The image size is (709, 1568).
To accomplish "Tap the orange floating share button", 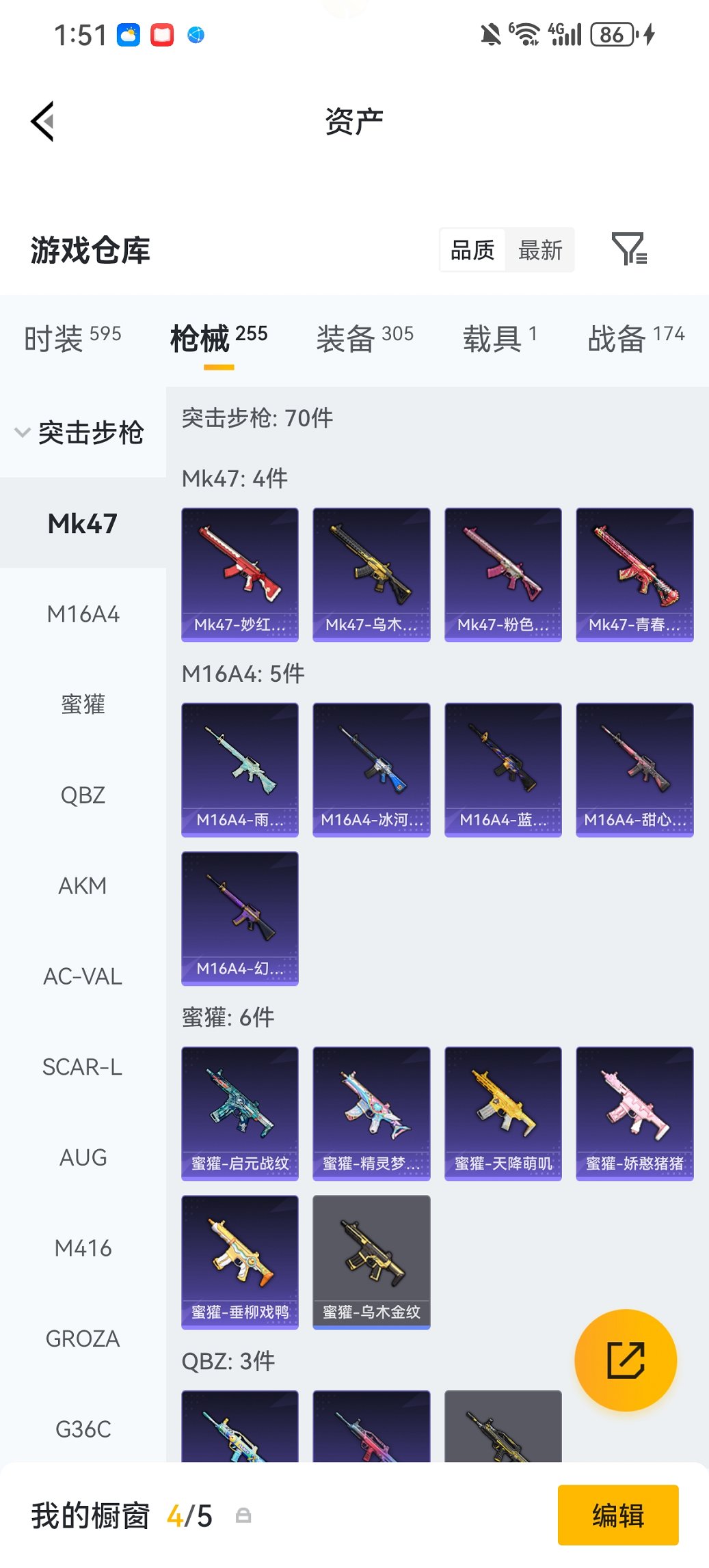I will click(626, 1360).
